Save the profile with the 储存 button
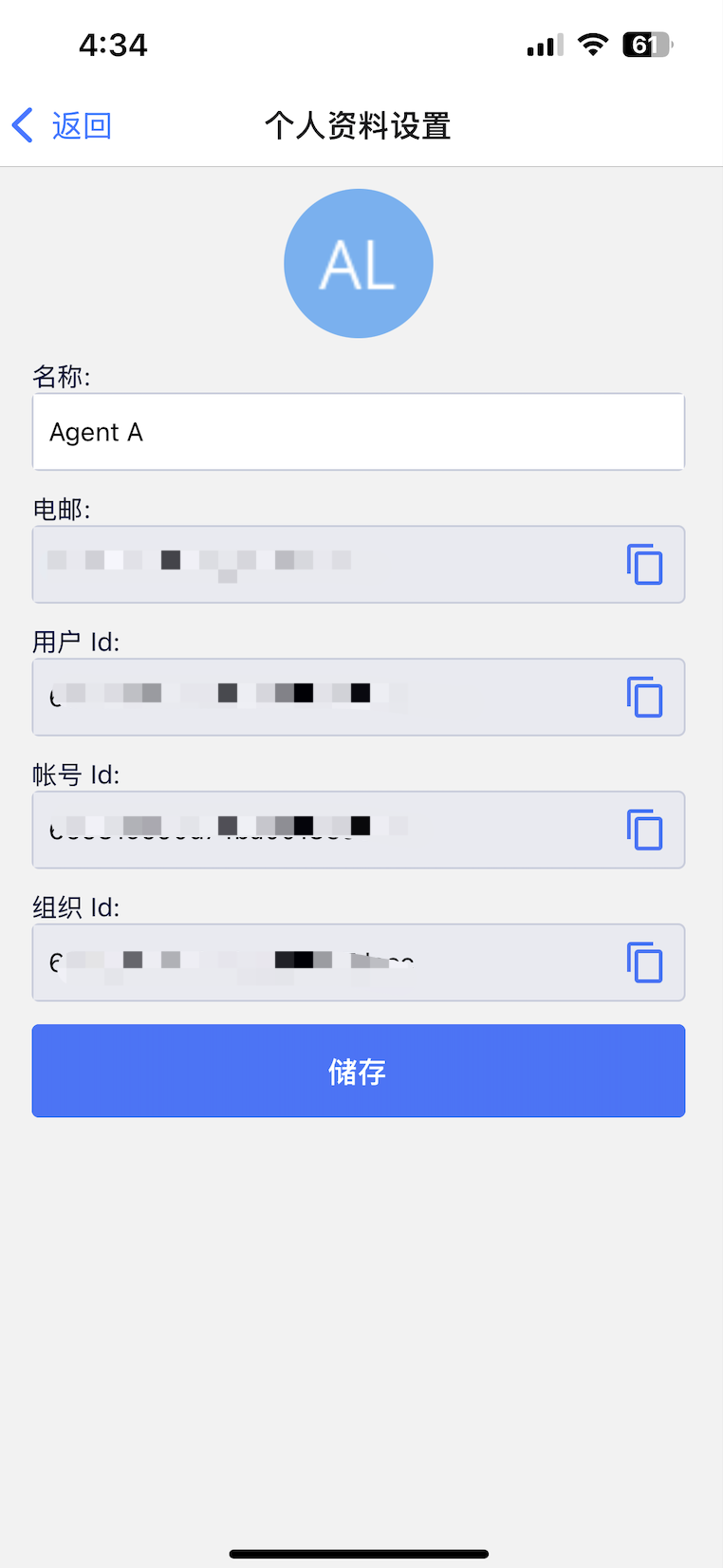The height and width of the screenshot is (1568, 723). 358,1071
